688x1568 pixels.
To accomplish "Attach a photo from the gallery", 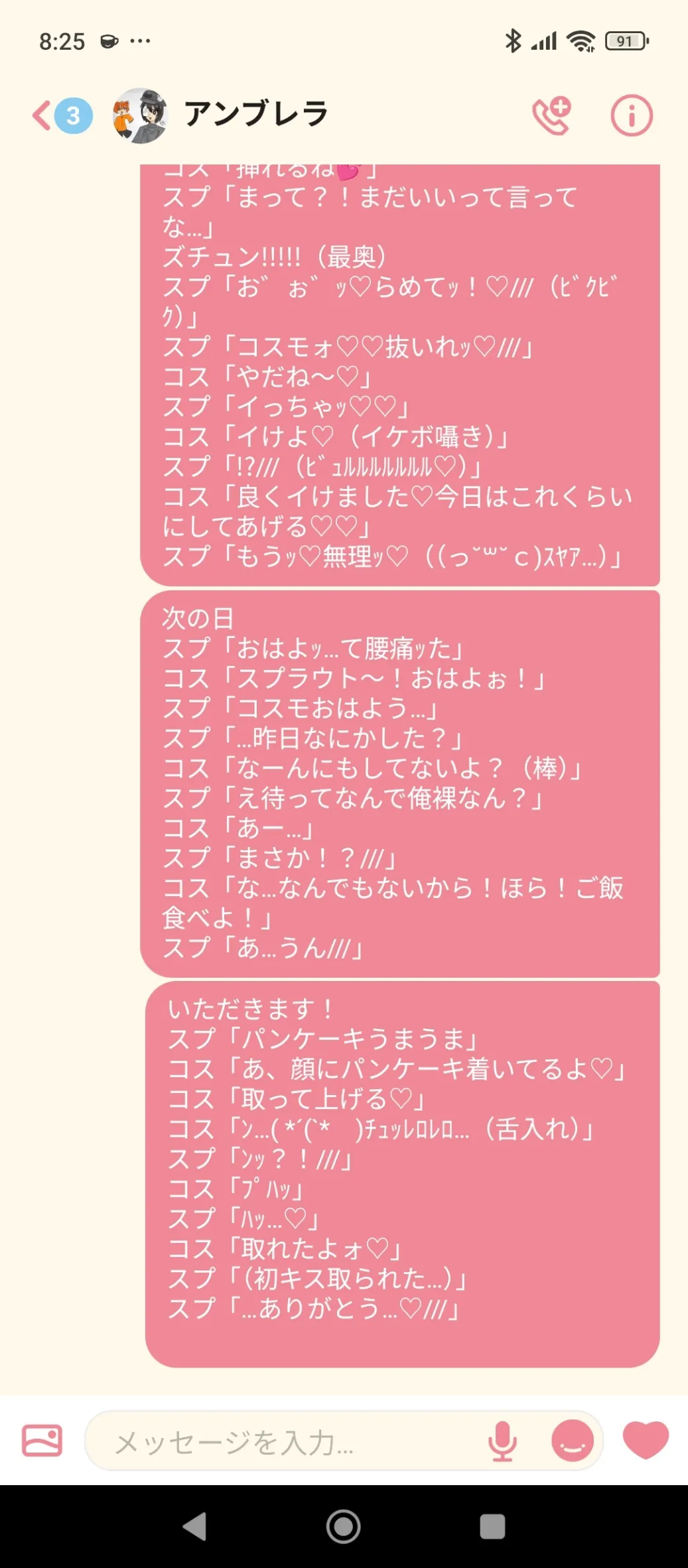I will coord(42,1441).
